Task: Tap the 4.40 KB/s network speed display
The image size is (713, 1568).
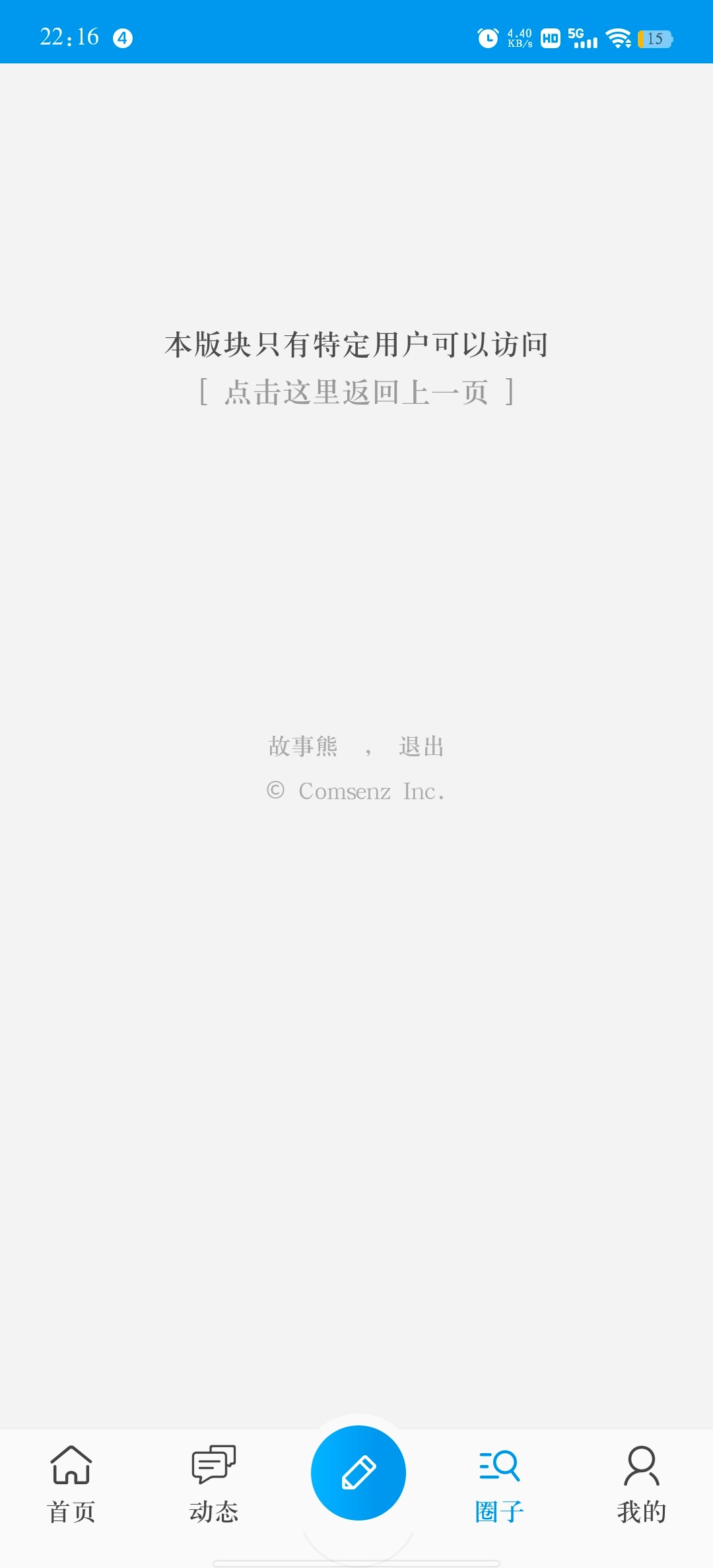Action: click(519, 38)
